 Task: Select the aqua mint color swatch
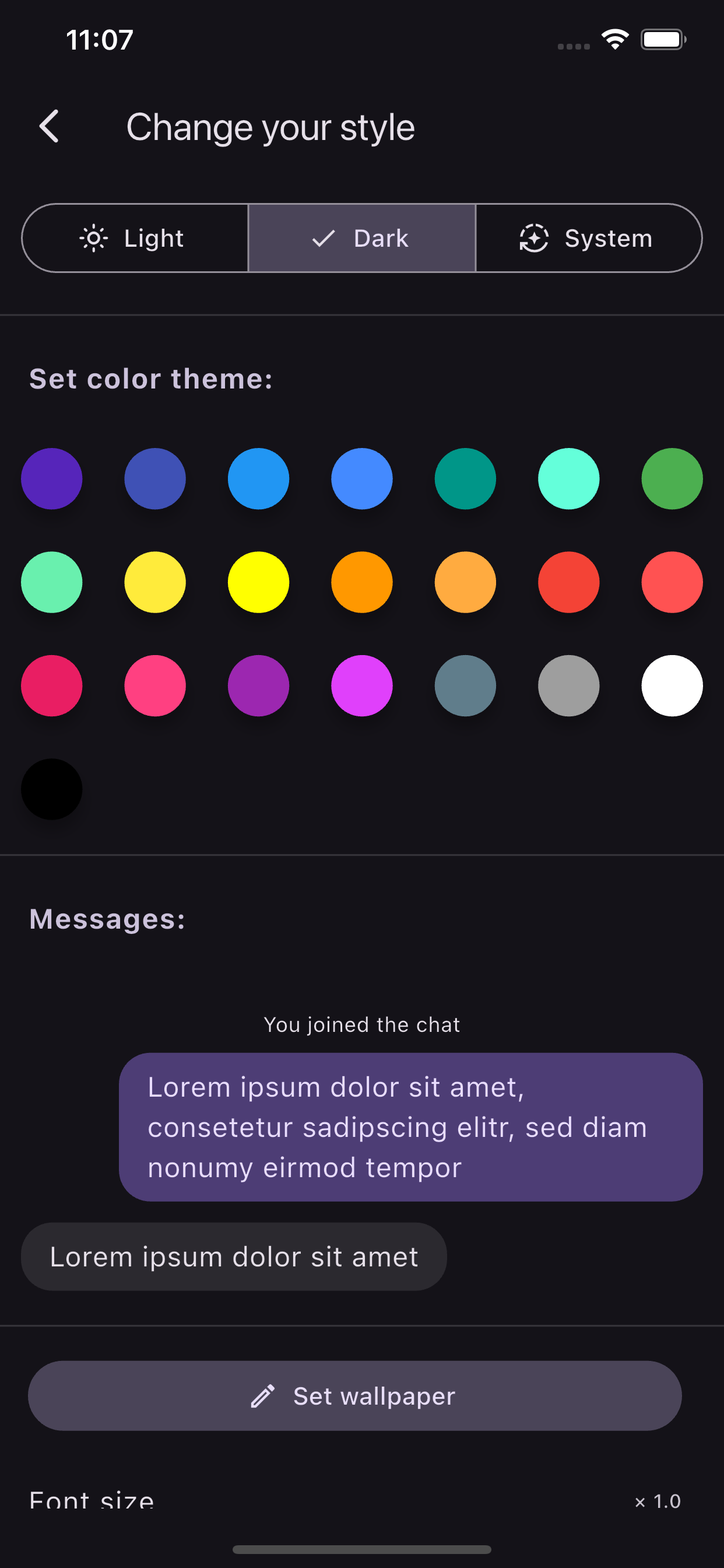point(569,478)
